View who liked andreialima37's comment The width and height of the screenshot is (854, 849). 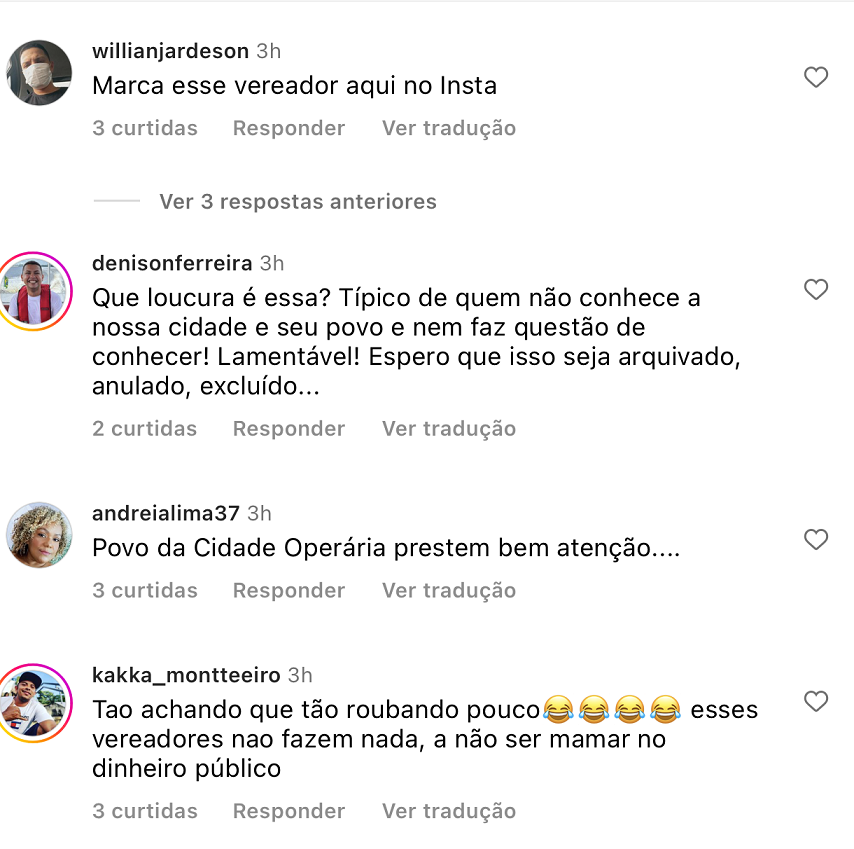[145, 590]
